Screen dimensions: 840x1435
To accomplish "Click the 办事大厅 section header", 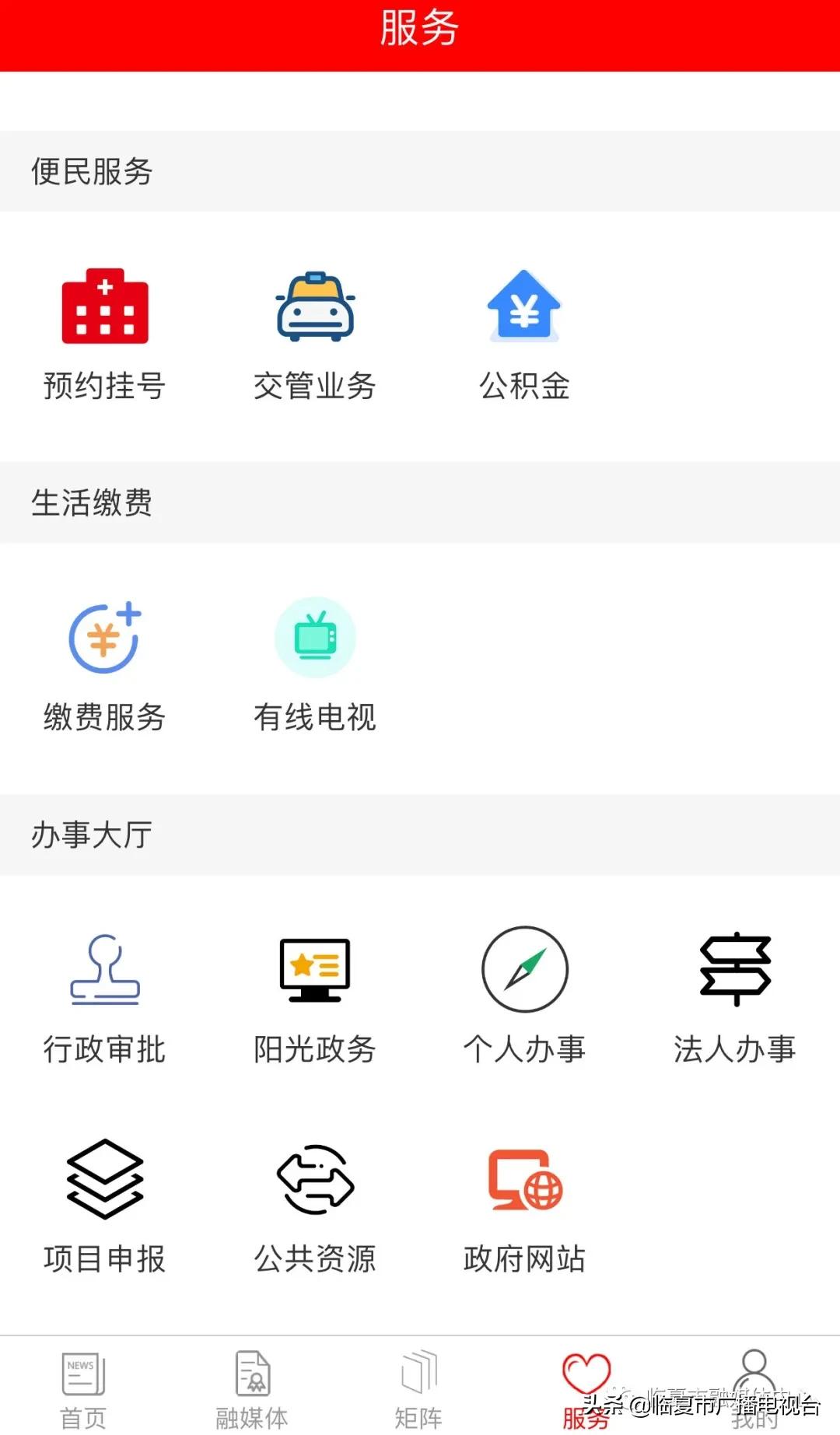I will click(90, 835).
